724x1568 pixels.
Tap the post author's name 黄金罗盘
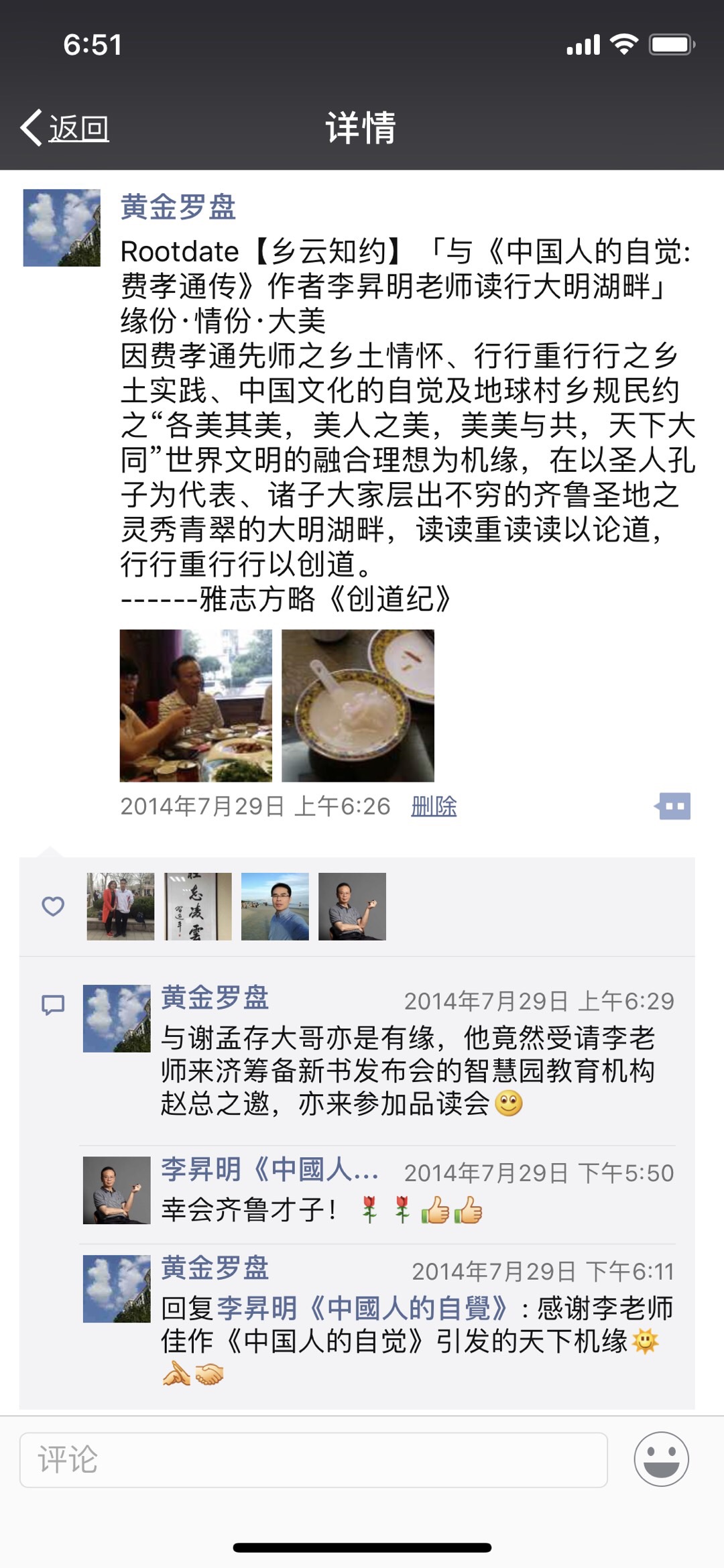[178, 206]
